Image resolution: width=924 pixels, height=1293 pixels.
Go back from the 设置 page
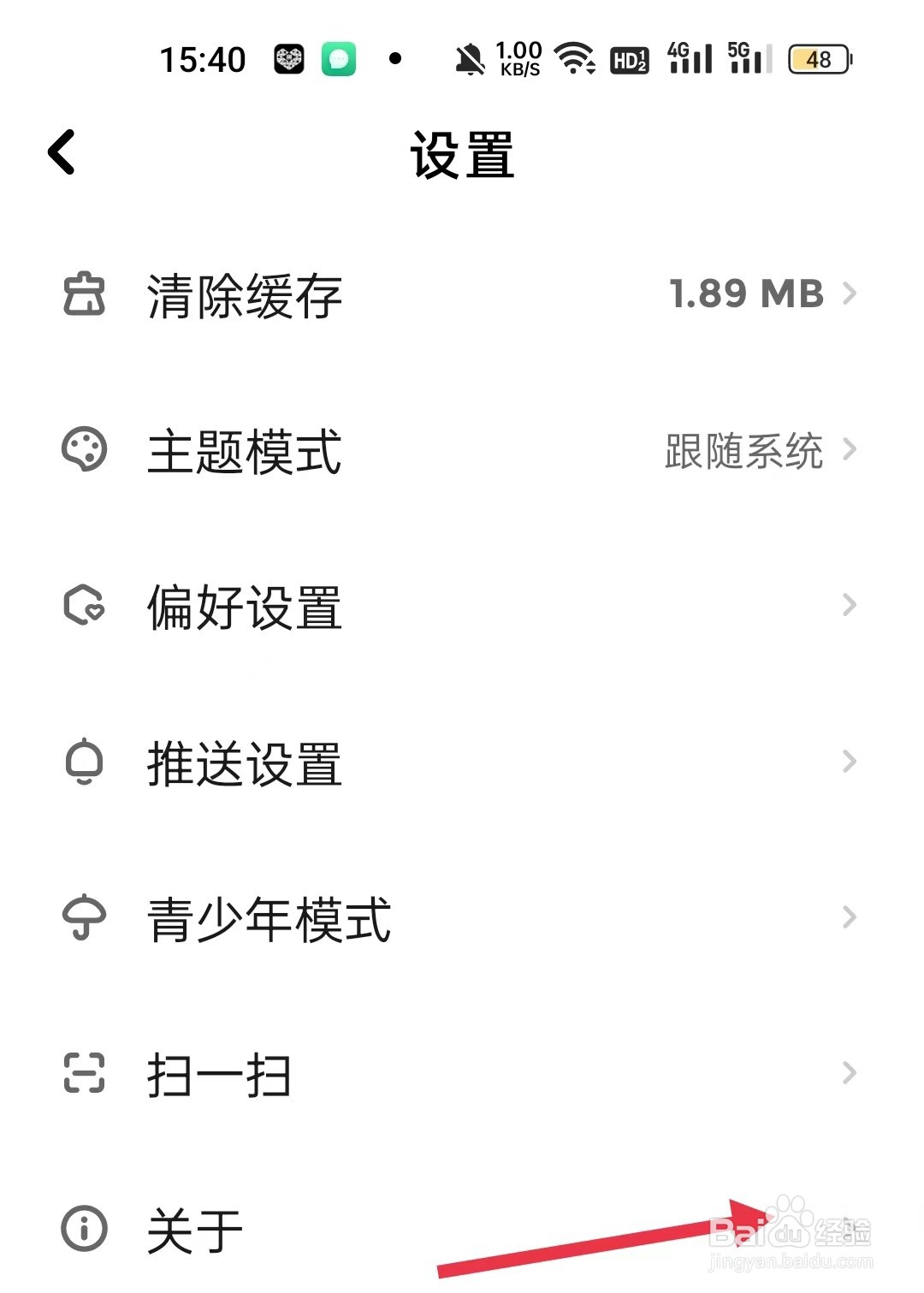62,153
